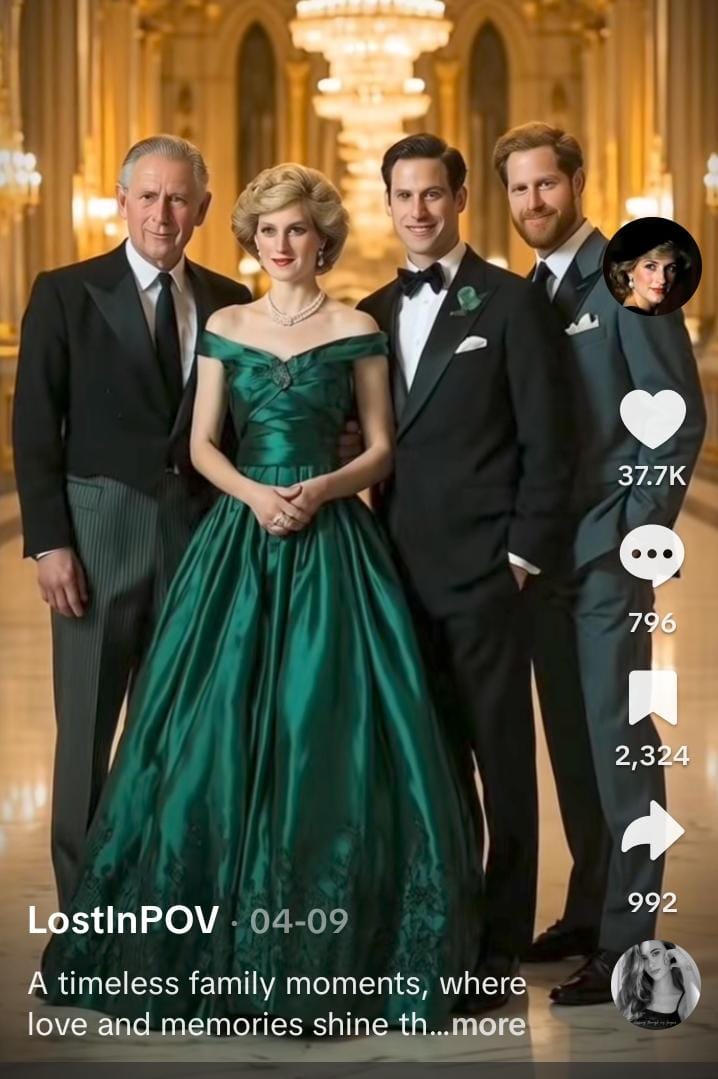Open the LostInPOV username

[122, 921]
